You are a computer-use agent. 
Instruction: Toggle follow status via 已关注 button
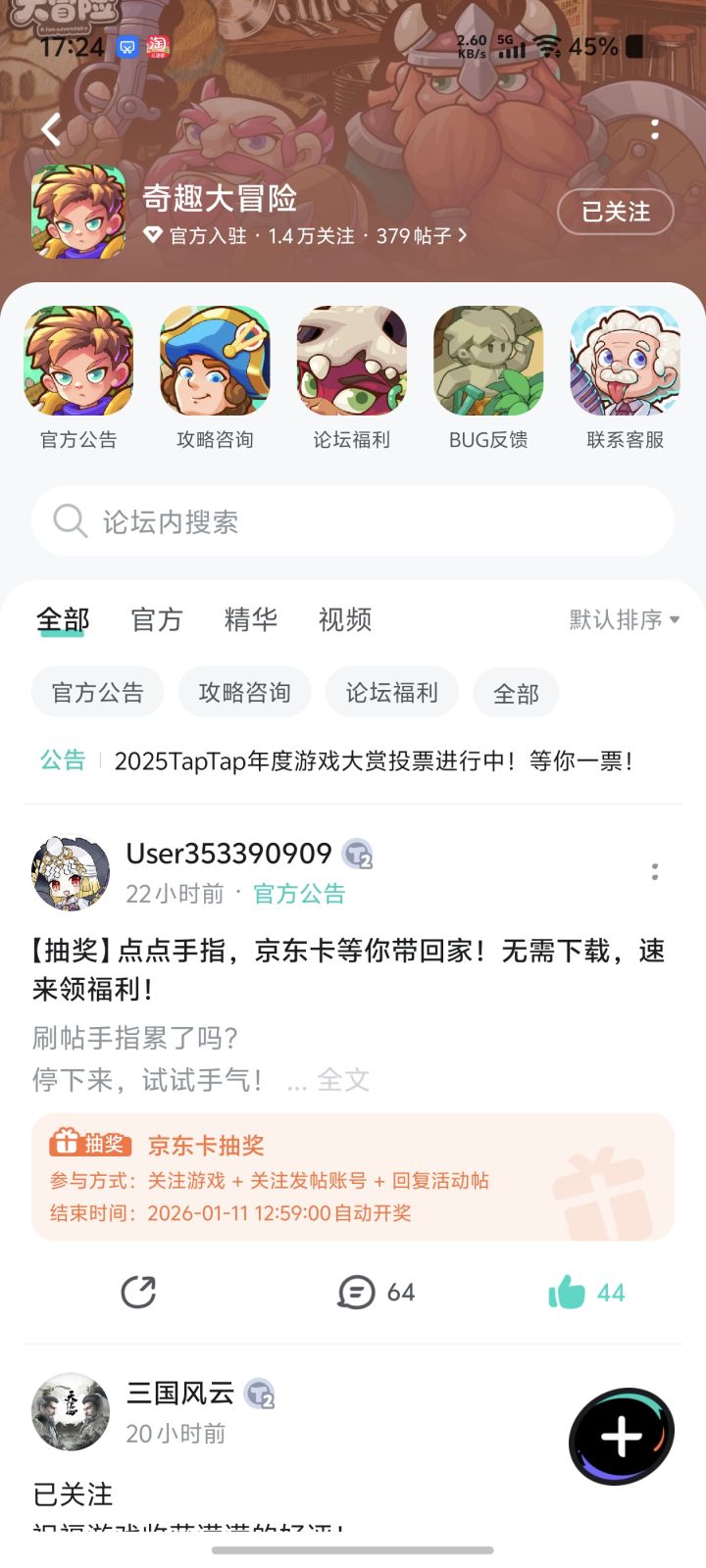[615, 212]
